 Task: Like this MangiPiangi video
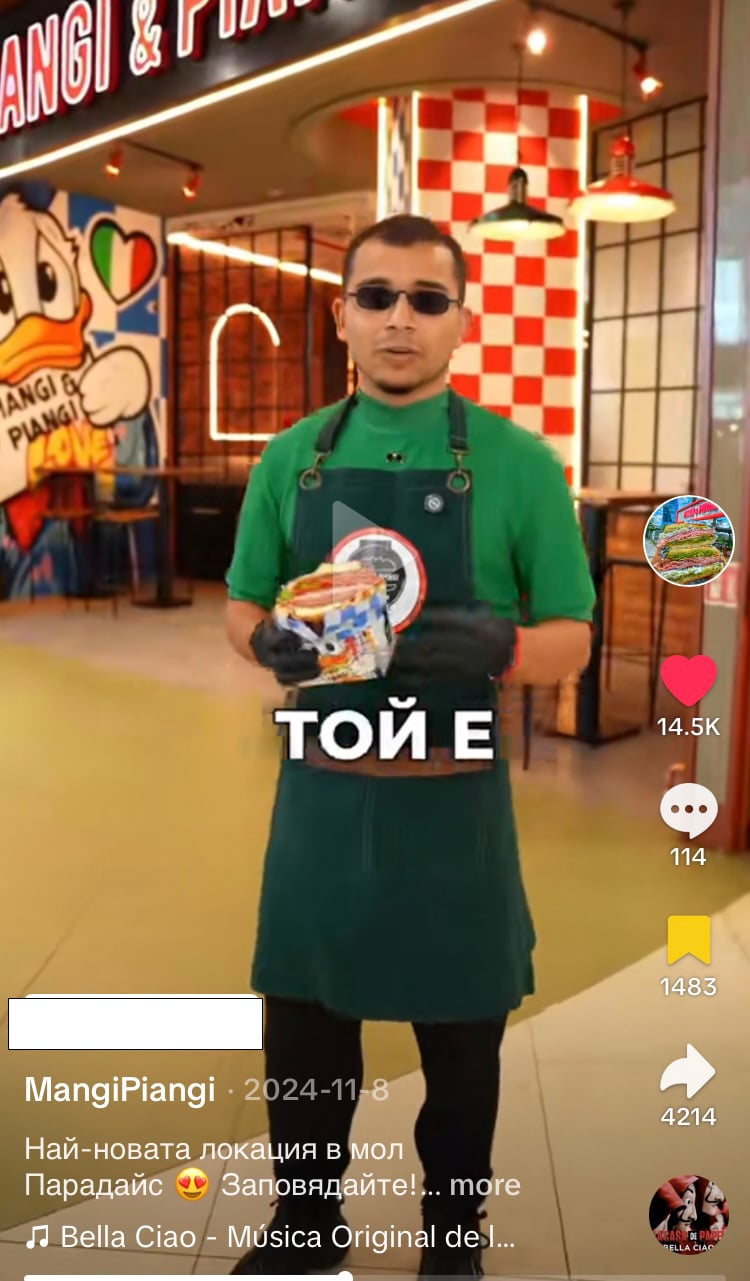pos(688,682)
